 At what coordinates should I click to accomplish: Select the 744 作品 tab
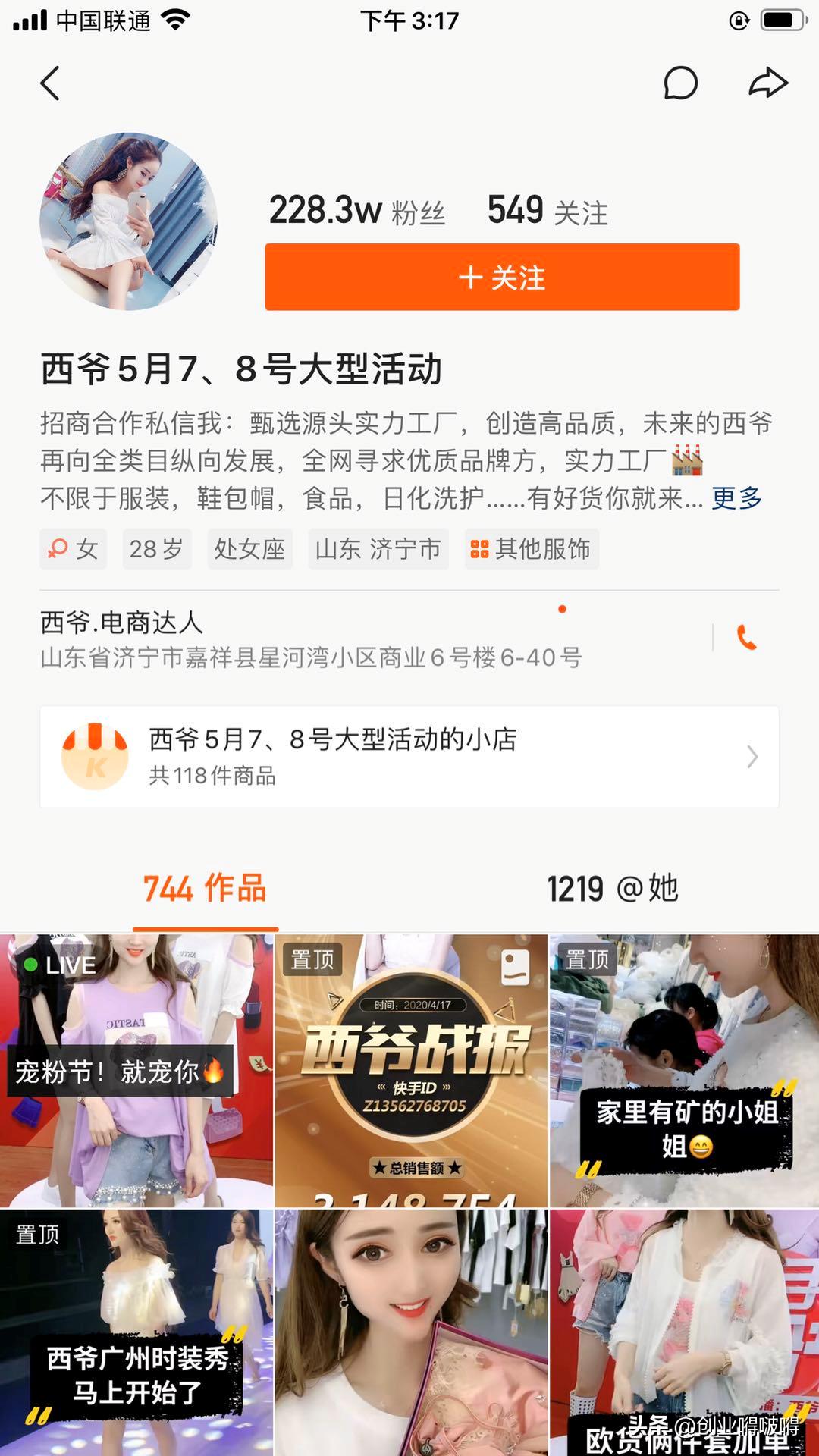point(203,887)
